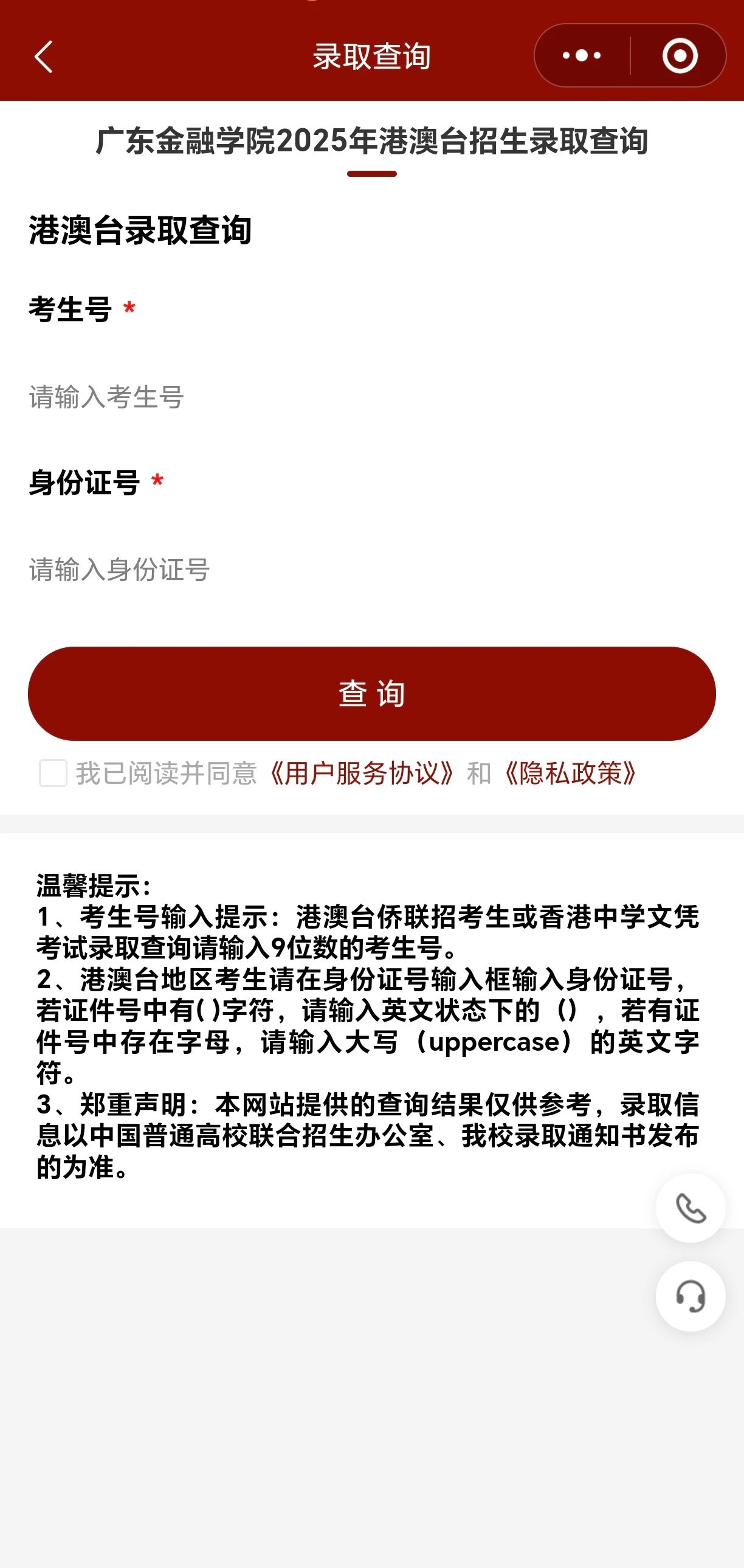Open the 《用户服务协议》 link
This screenshot has width=744, height=1568.
[362, 773]
